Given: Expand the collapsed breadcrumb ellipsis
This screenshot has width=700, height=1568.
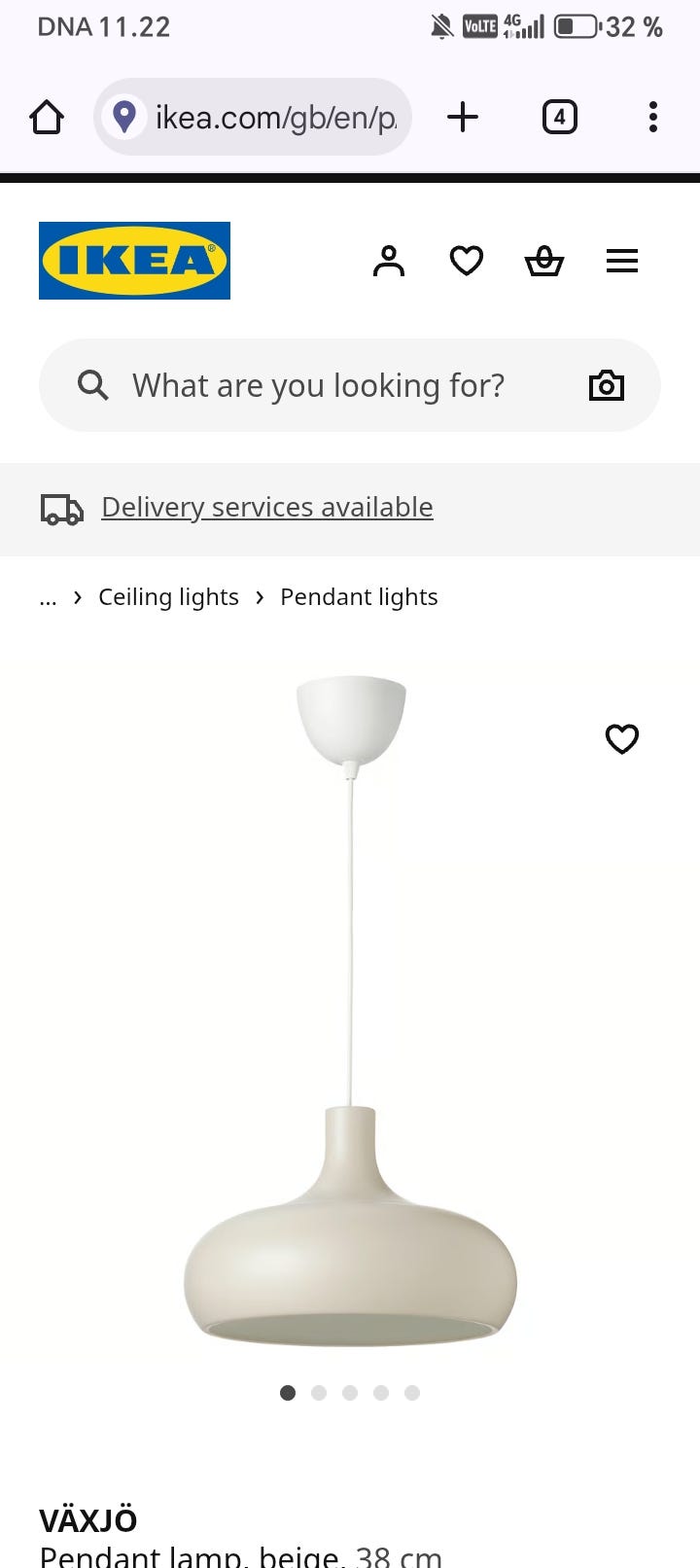Looking at the screenshot, I should [48, 597].
